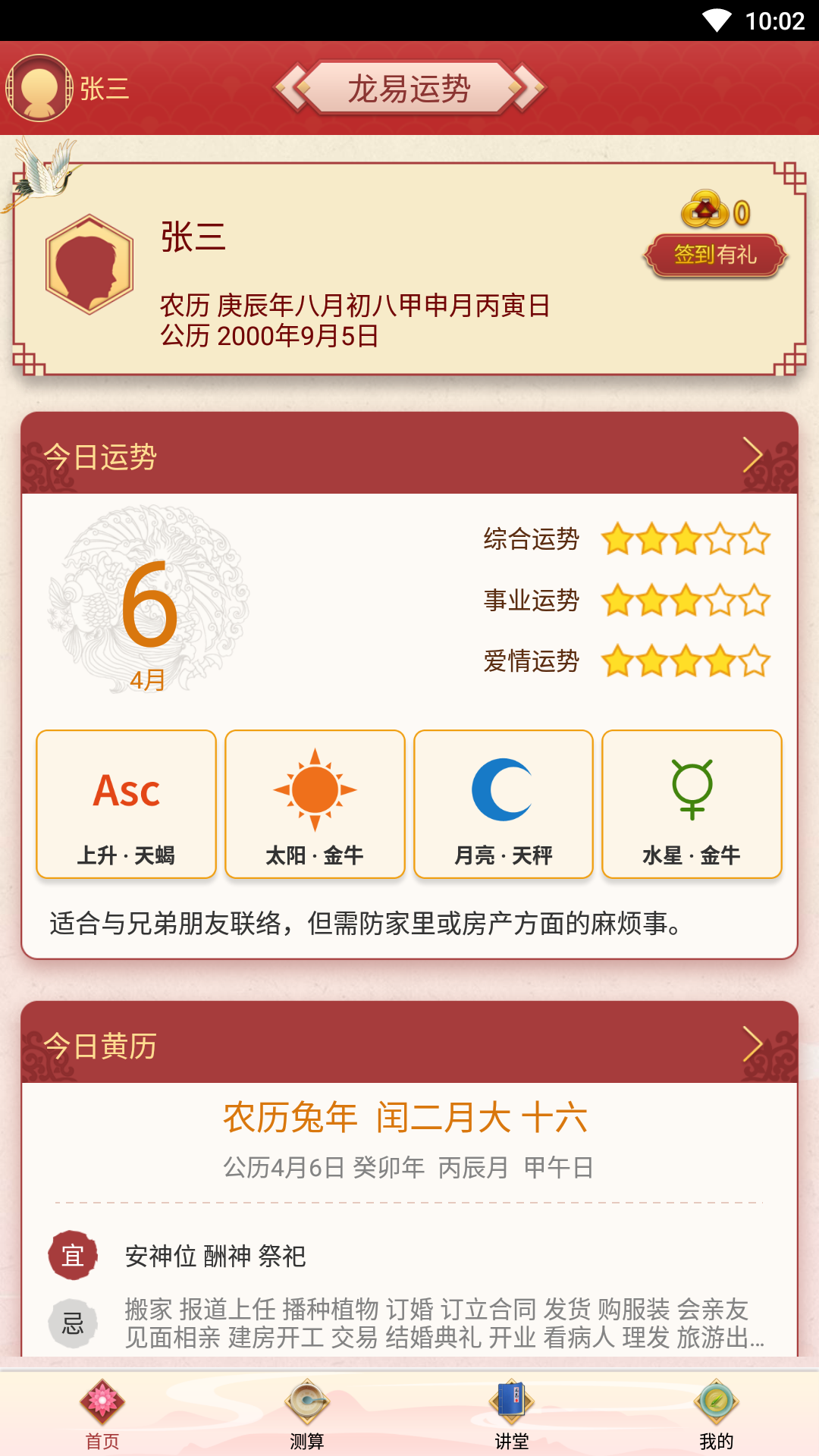
Task: Expand 今日黄历 details via its chevron
Action: click(x=755, y=1043)
